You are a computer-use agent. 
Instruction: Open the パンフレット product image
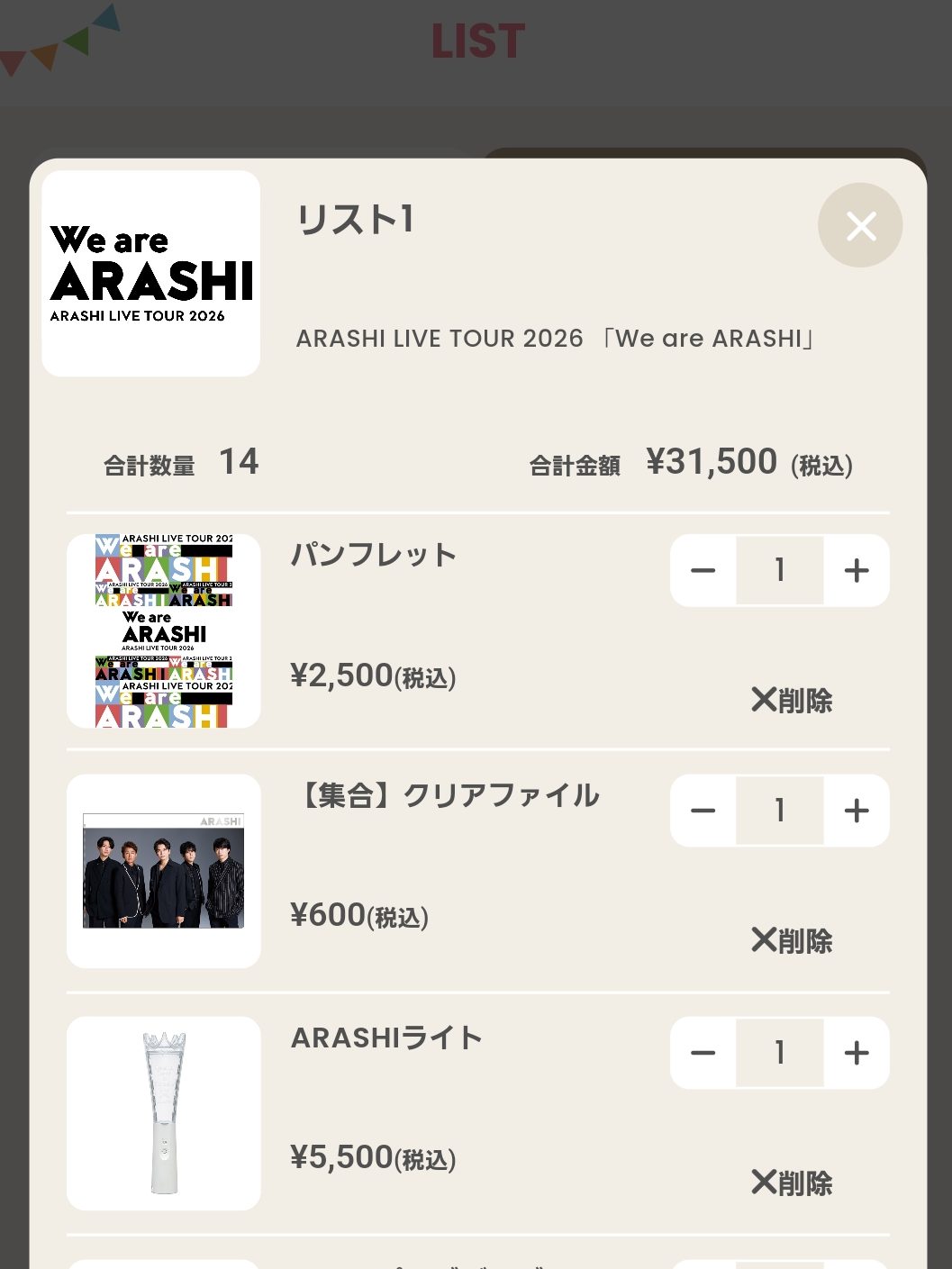pyautogui.click(x=164, y=631)
